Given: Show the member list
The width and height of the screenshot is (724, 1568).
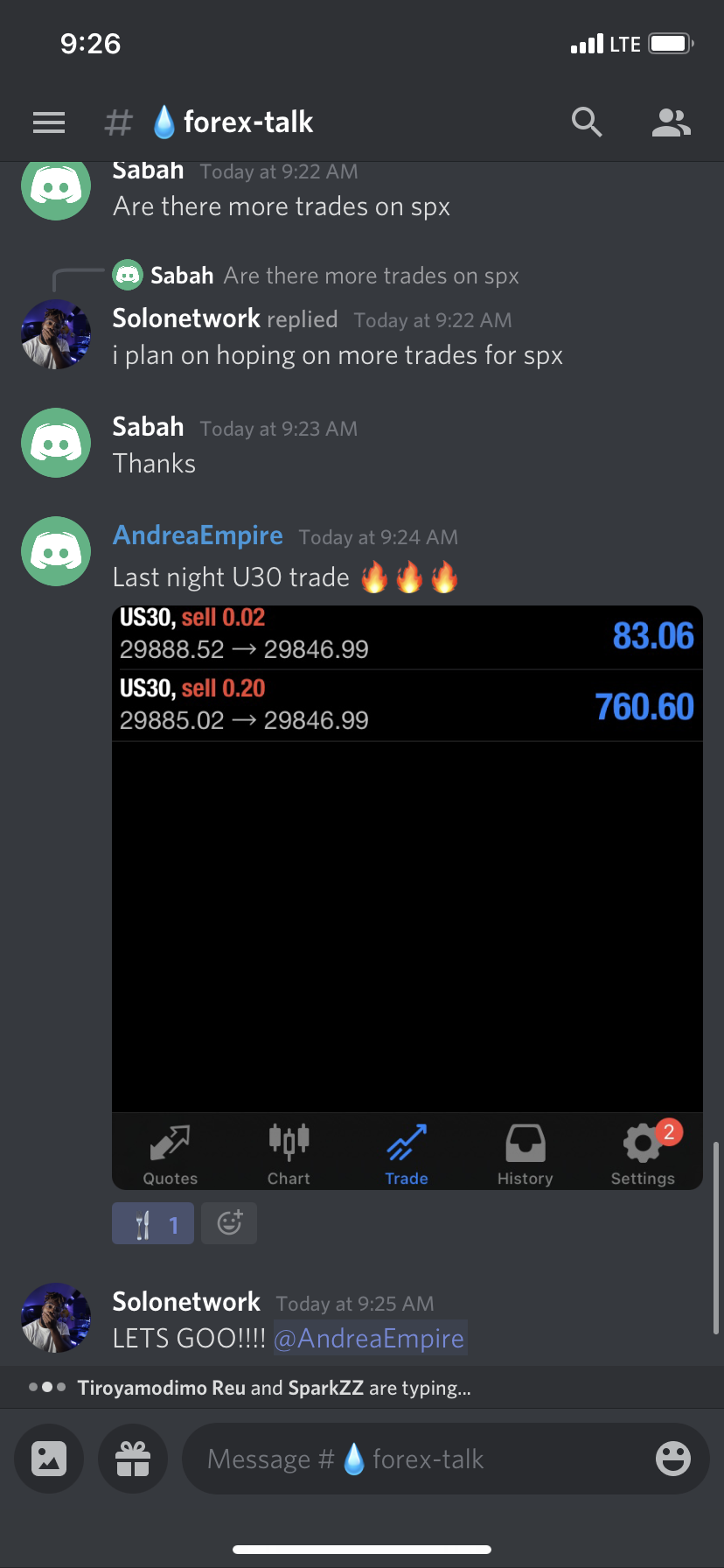Looking at the screenshot, I should tap(671, 123).
